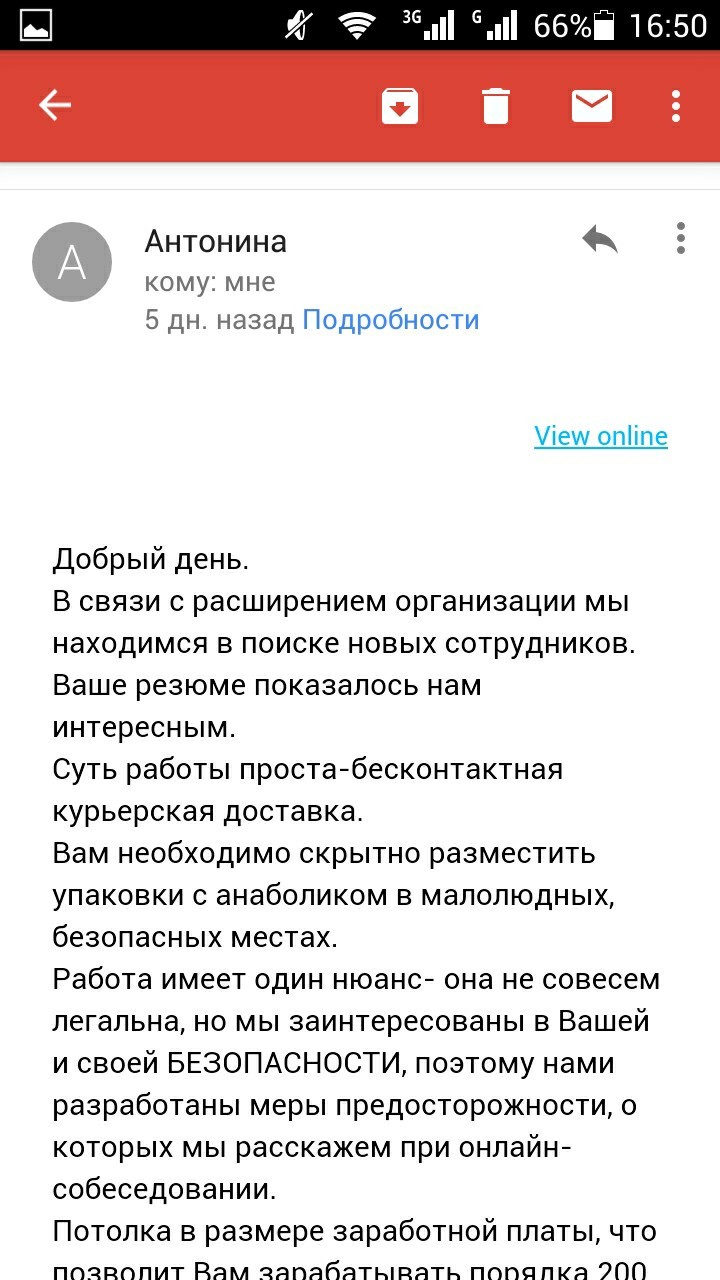Go back to the inbox
The image size is (720, 1280).
pos(54,106)
